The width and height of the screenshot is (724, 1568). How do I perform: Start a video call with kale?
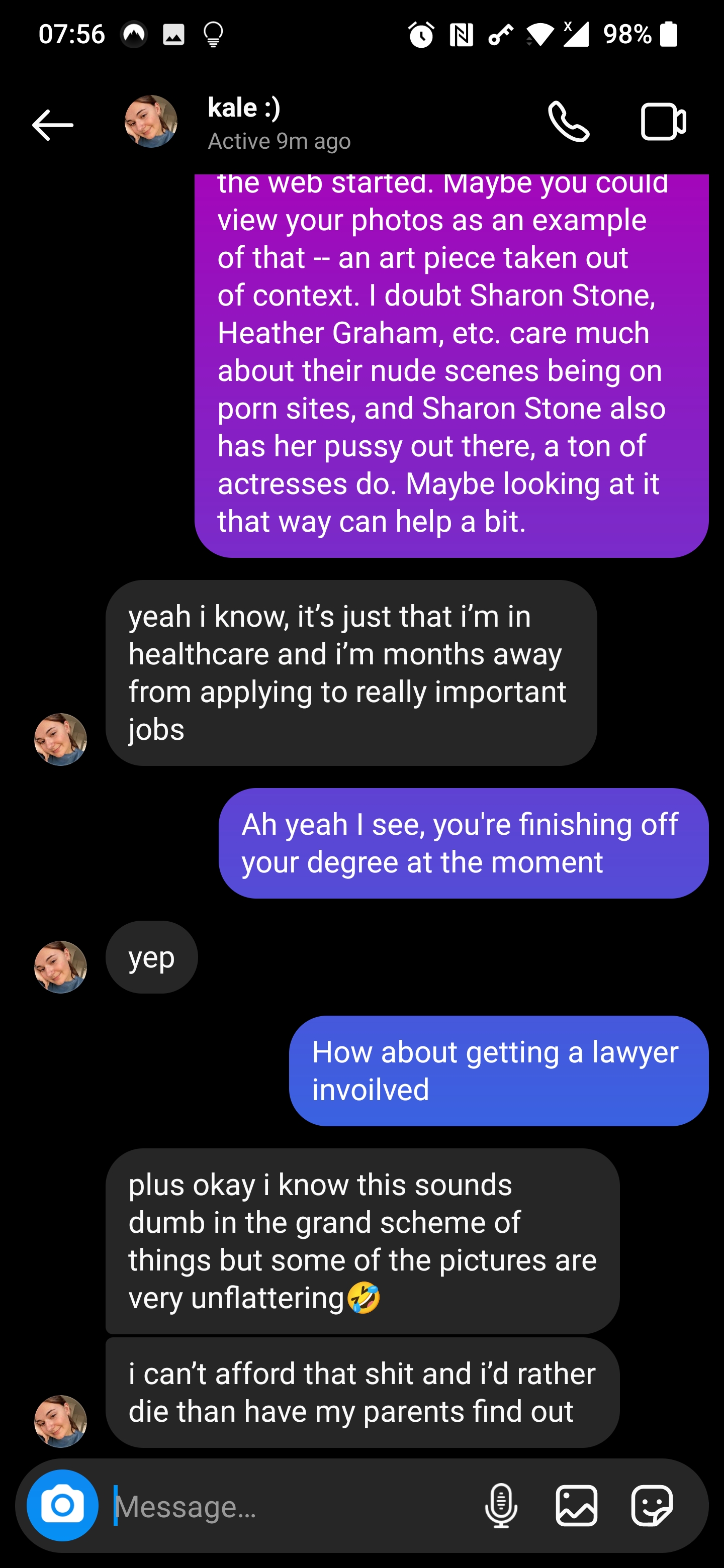(663, 121)
